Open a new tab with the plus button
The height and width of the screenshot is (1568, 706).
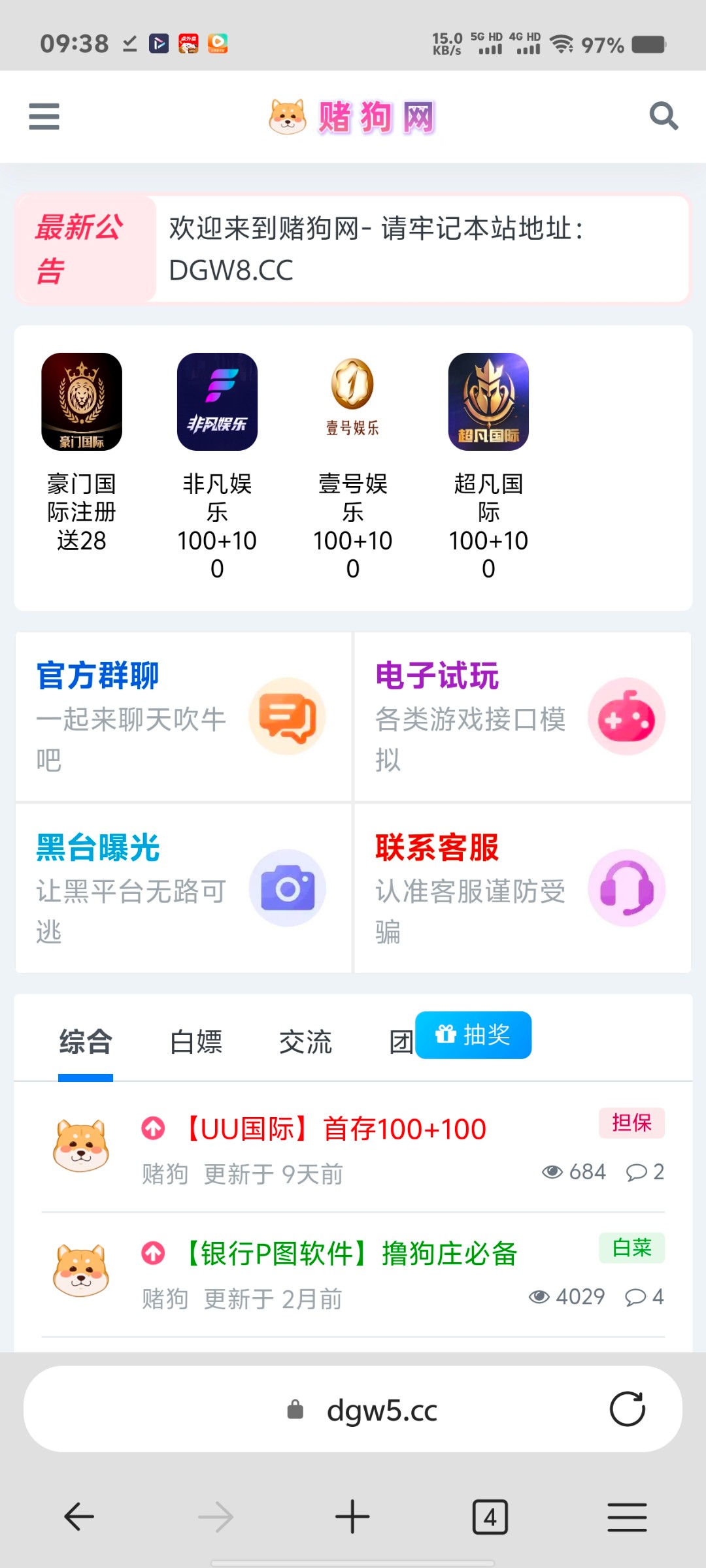tap(352, 1517)
